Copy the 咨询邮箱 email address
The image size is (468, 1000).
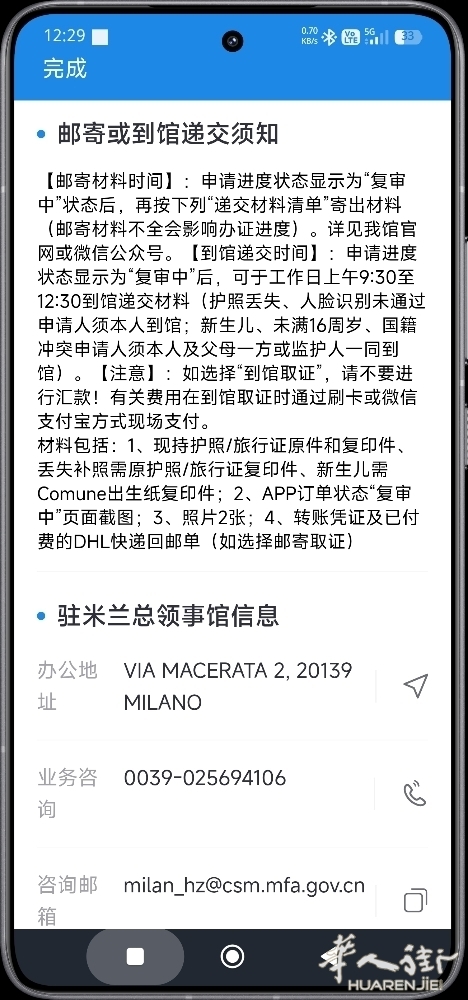click(x=415, y=901)
